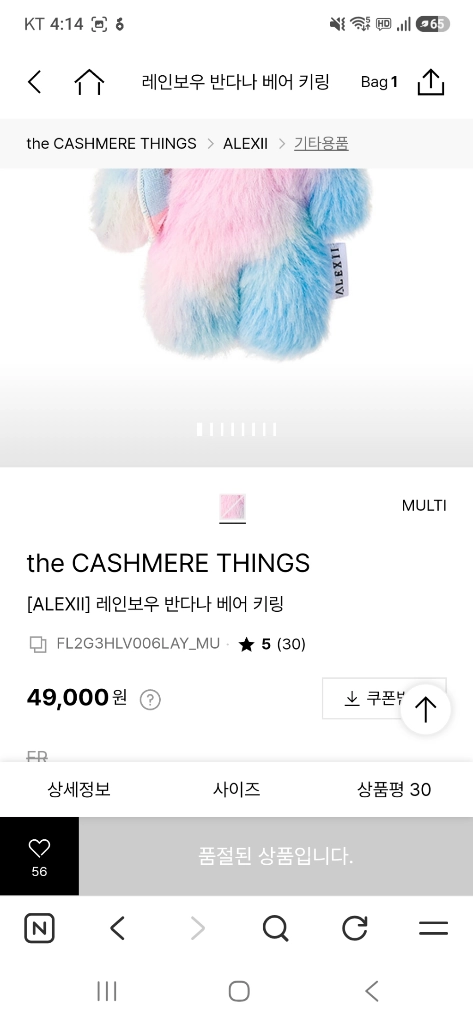The image size is (473, 1024).
Task: Like this product with the heart
Action: click(39, 856)
